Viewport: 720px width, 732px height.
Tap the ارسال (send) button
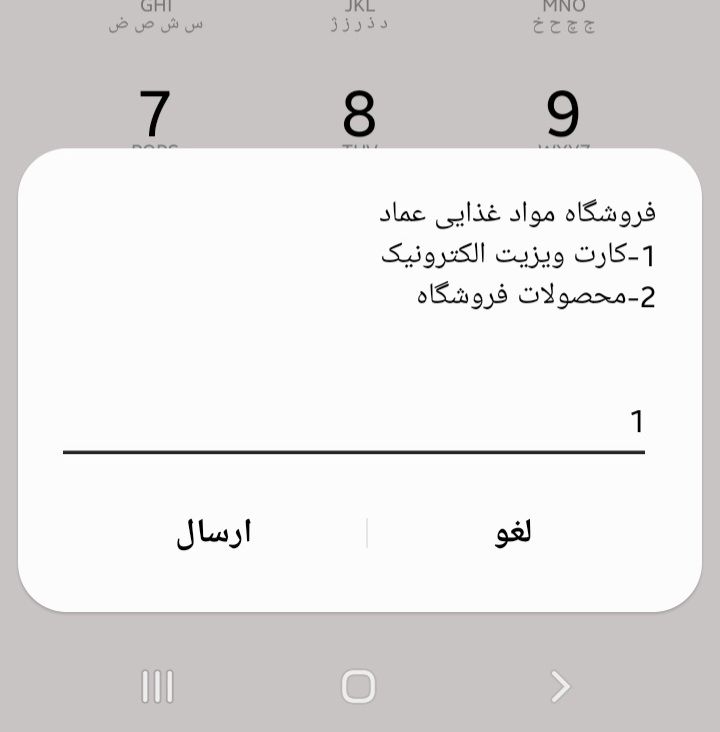pos(213,533)
